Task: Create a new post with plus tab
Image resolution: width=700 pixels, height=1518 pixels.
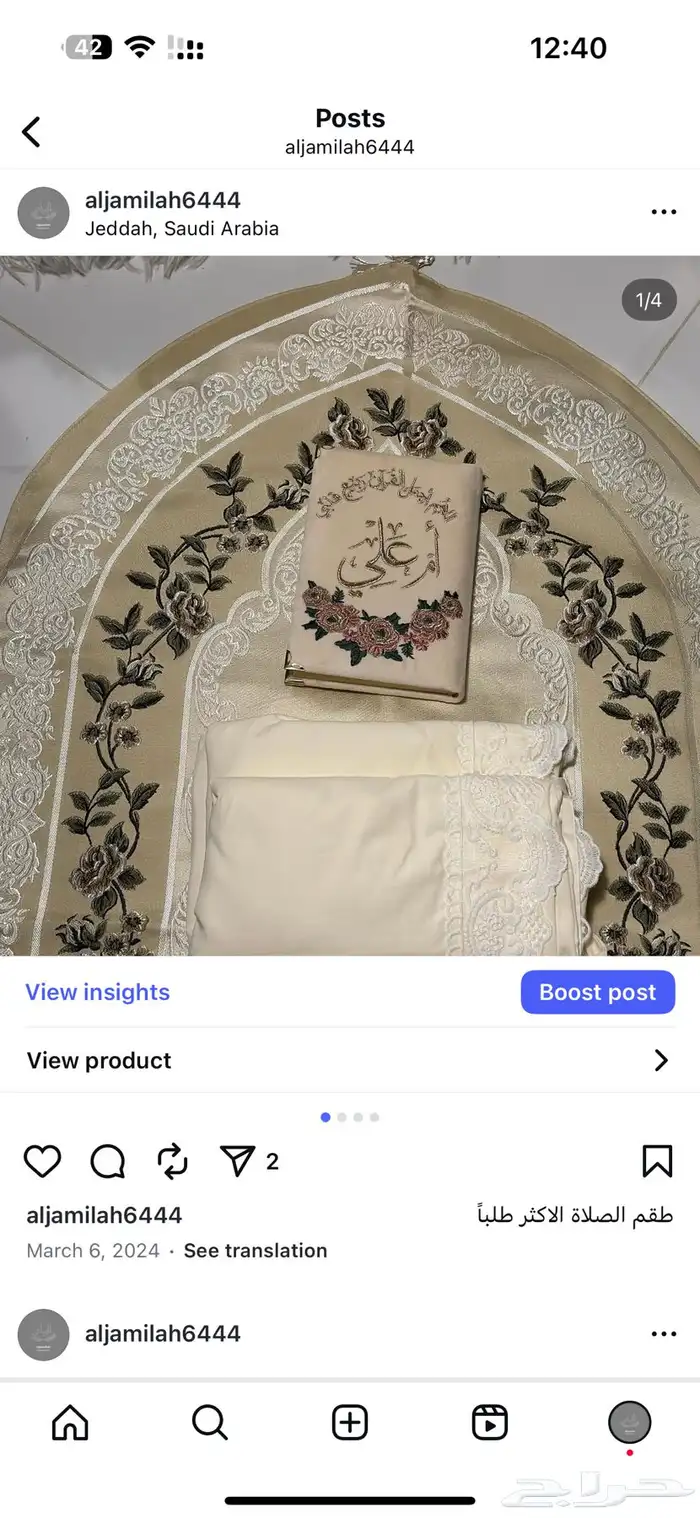Action: pos(350,1422)
